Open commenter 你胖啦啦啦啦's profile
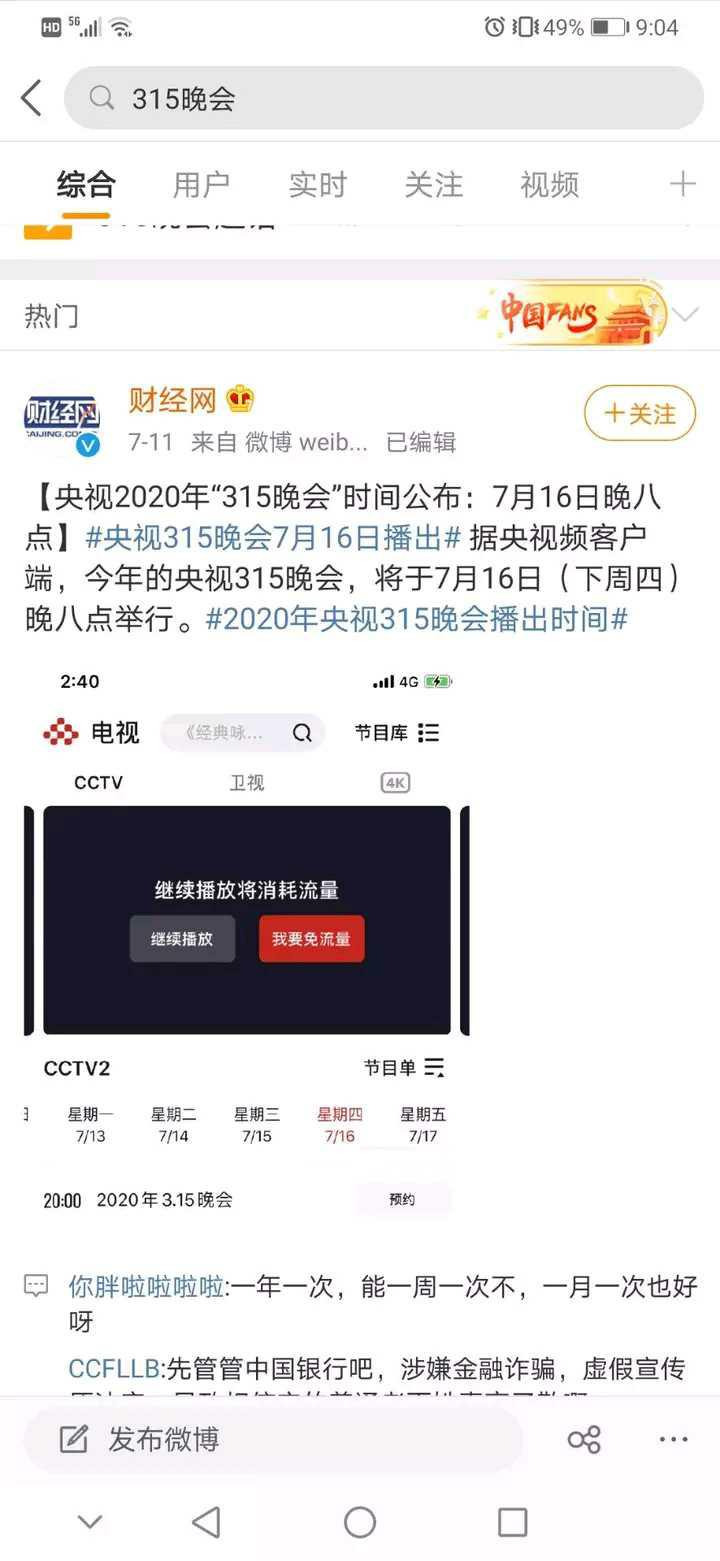The image size is (720, 1561). click(x=146, y=1286)
